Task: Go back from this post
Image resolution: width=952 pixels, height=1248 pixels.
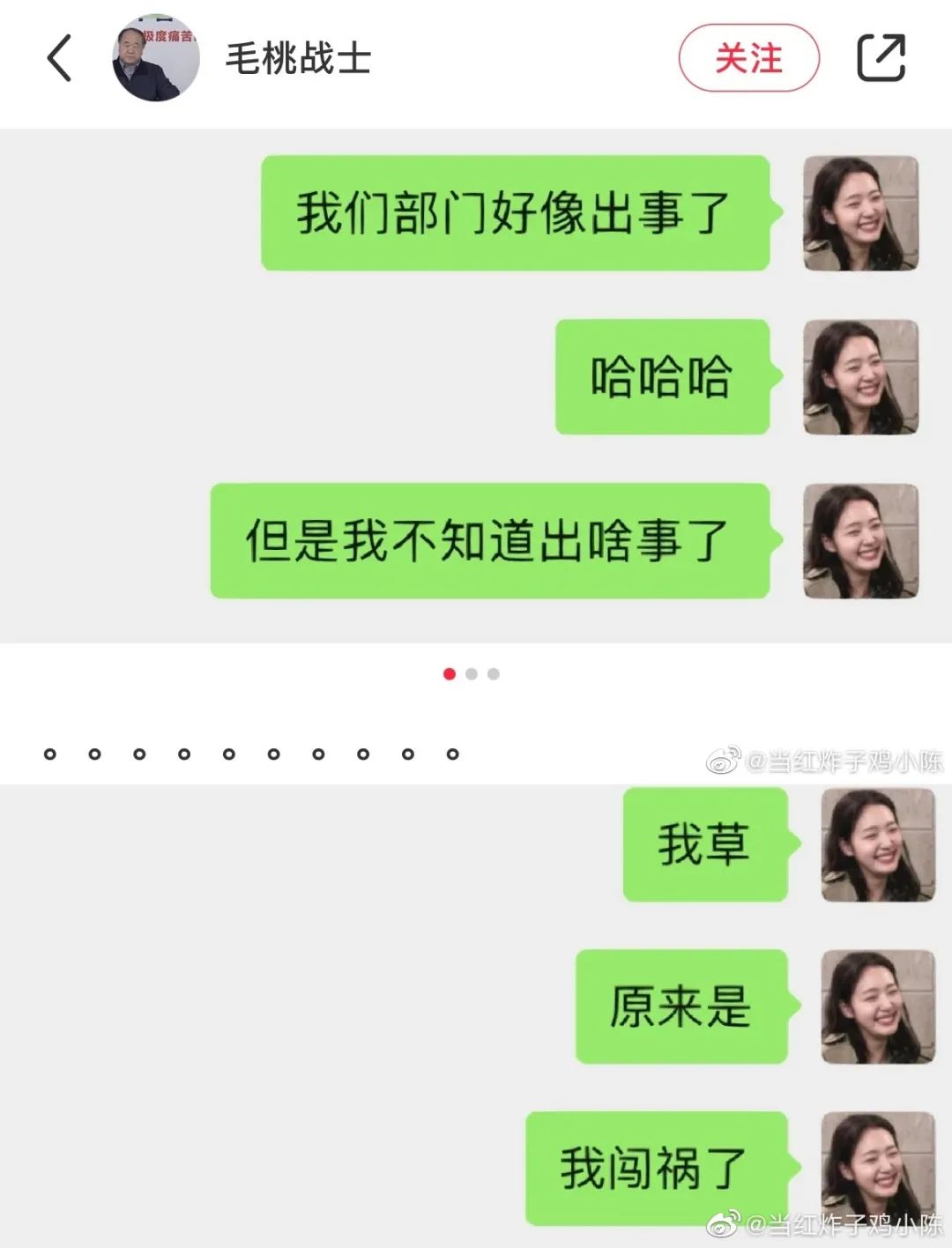Action: [59, 59]
